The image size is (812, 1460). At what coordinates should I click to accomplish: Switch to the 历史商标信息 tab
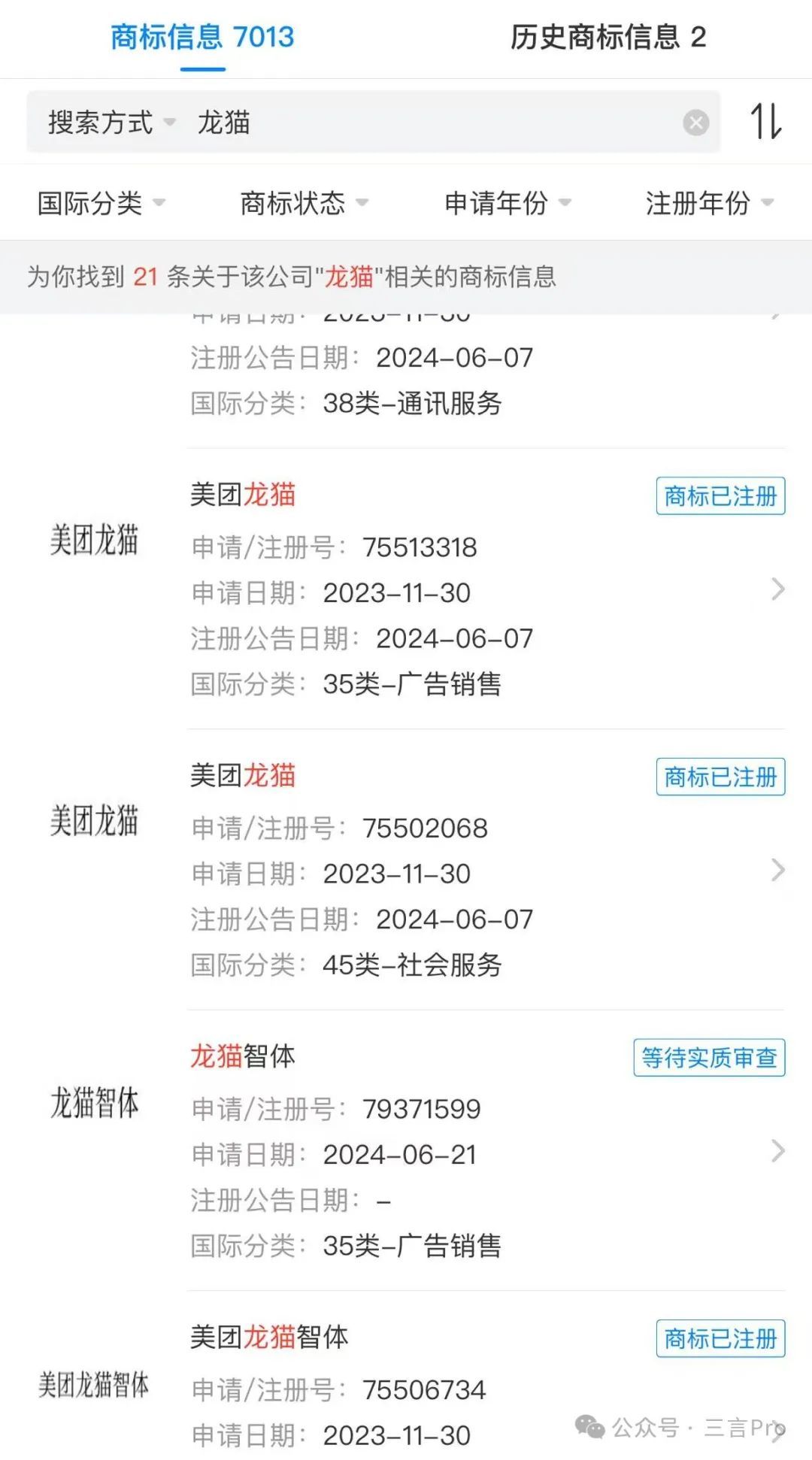607,37
